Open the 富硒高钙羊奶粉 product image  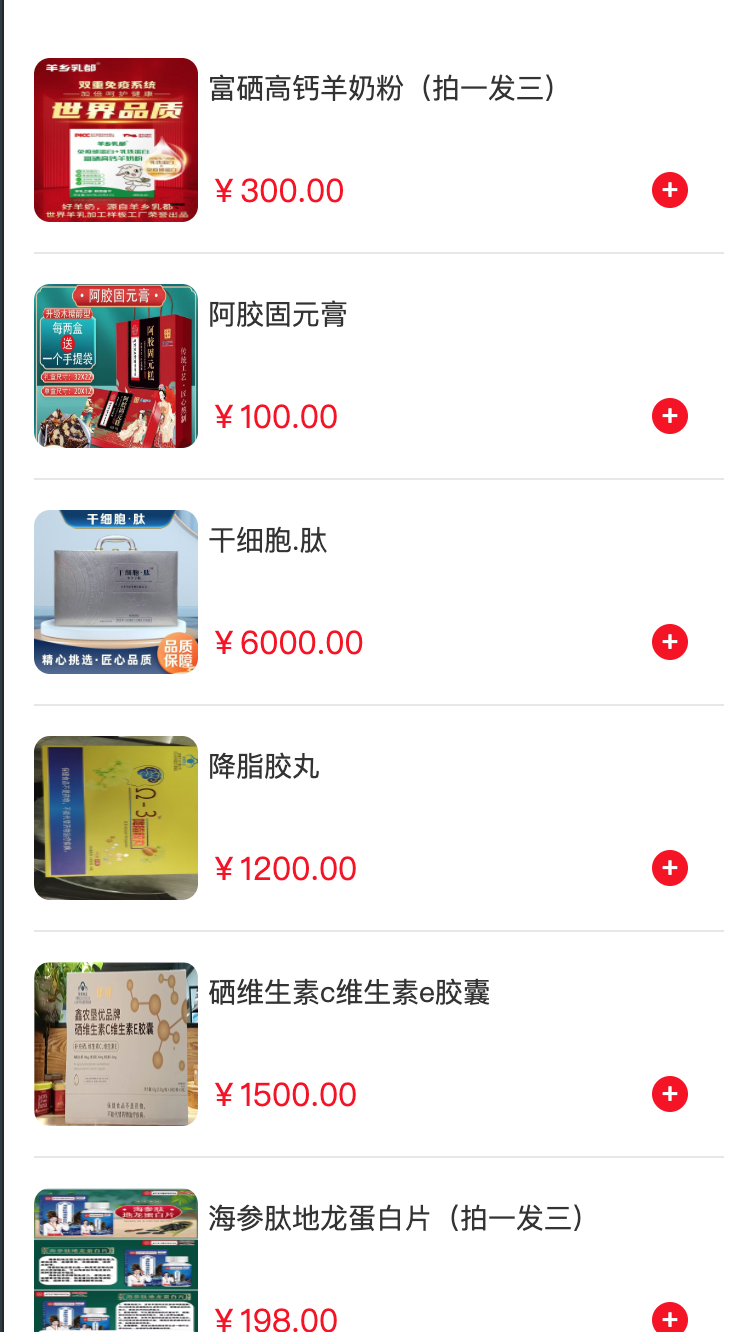point(116,140)
